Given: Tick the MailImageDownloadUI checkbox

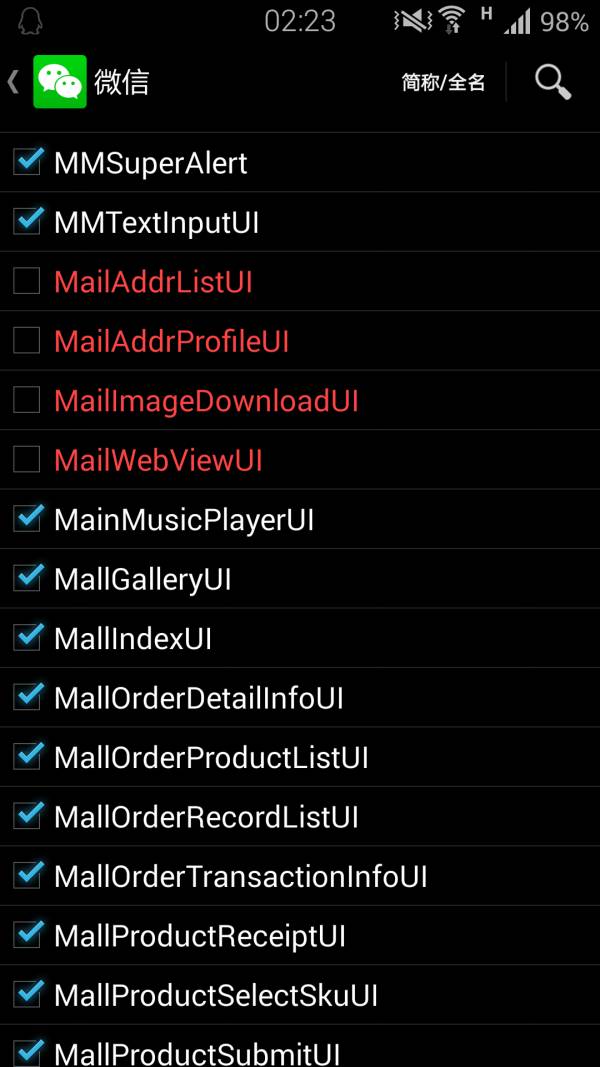Looking at the screenshot, I should tap(27, 400).
